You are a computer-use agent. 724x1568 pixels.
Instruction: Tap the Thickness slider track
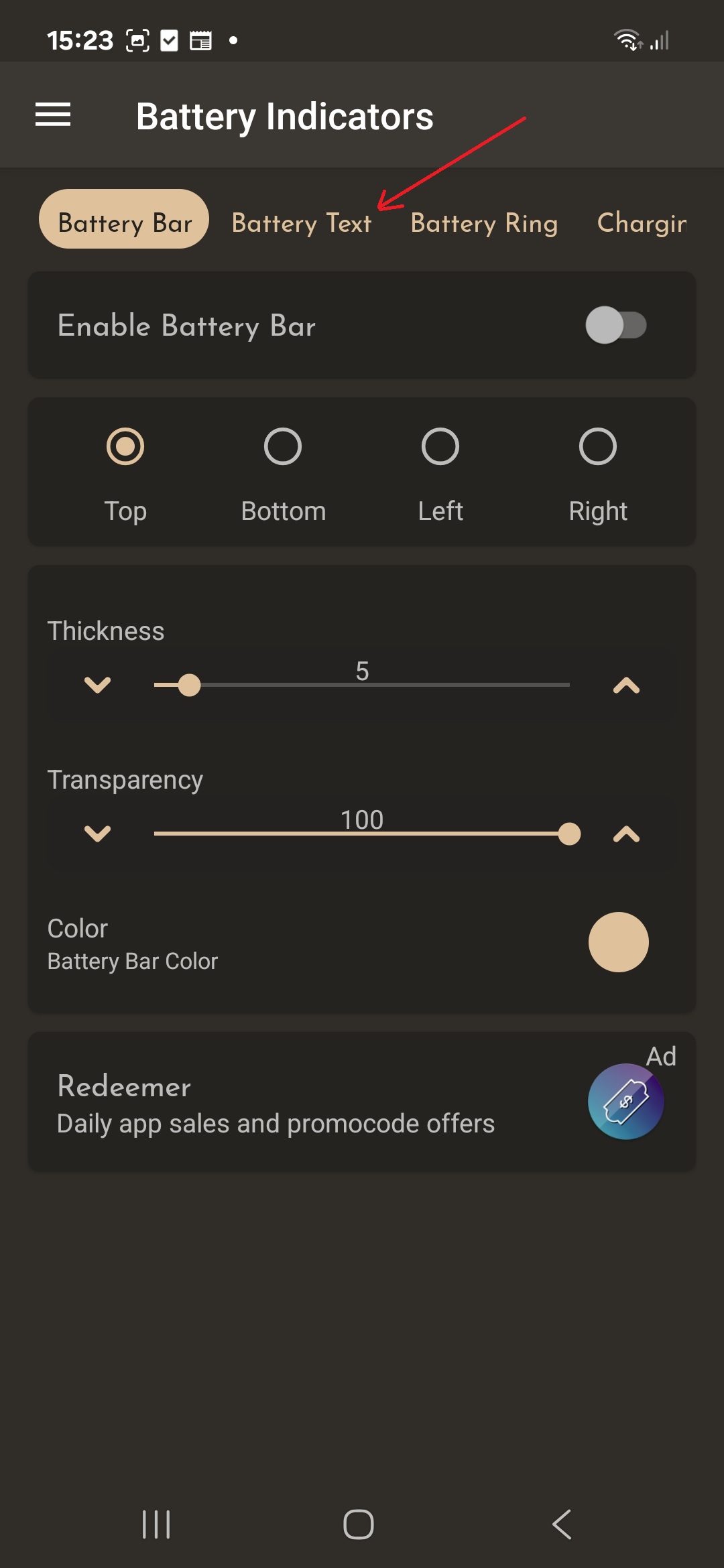tap(362, 685)
